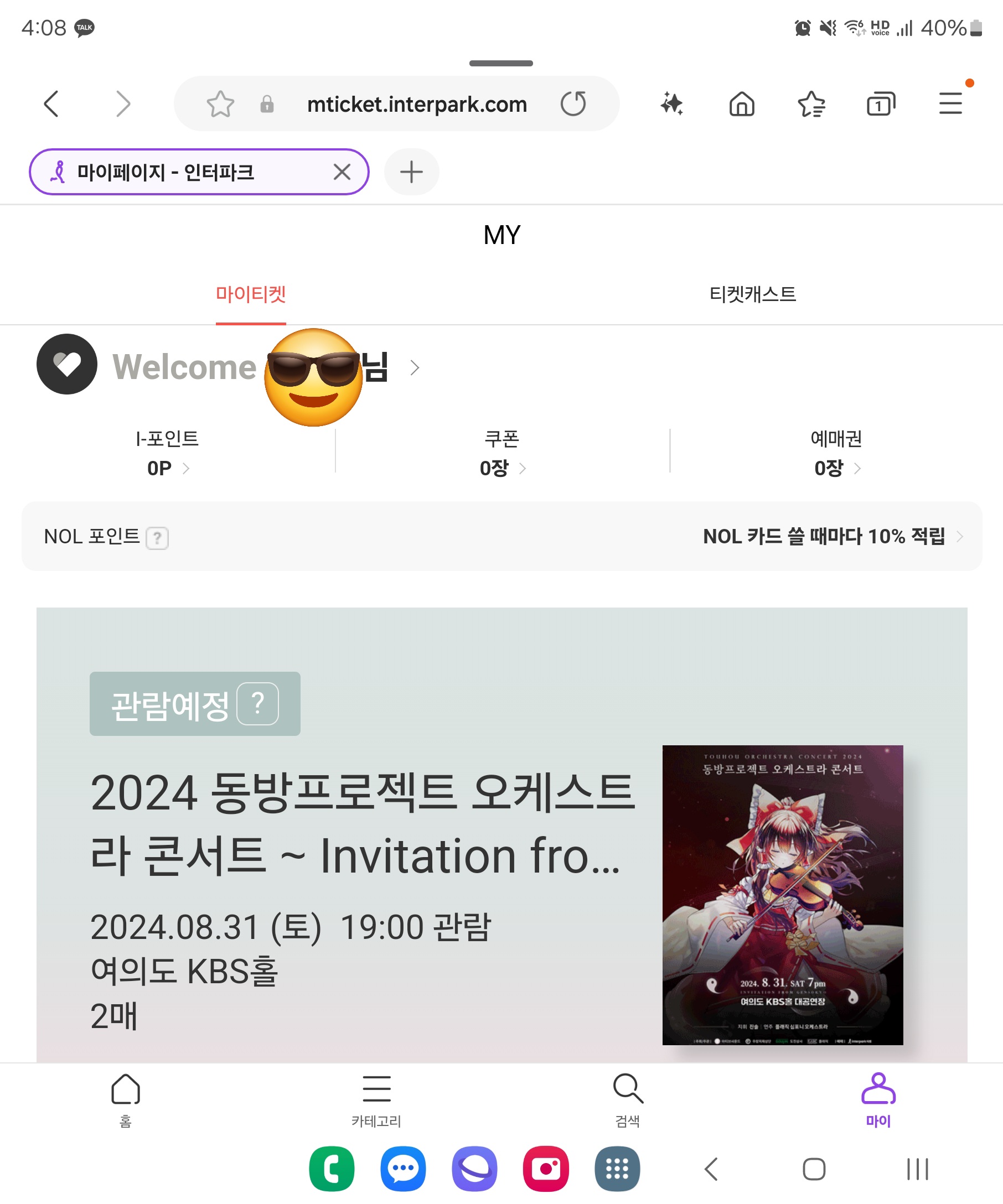Add a new browser tab
Viewport: 1003px width, 1204px height.
point(411,172)
